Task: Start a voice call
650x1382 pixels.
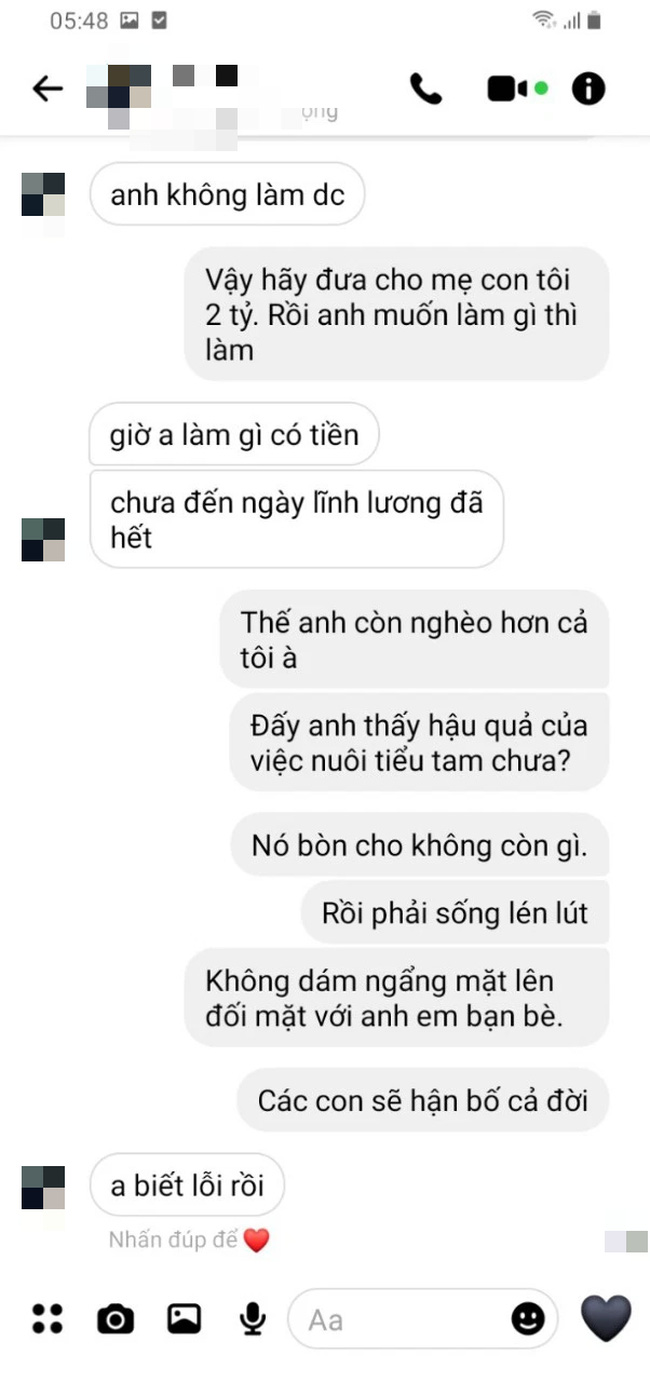Action: 426,89
